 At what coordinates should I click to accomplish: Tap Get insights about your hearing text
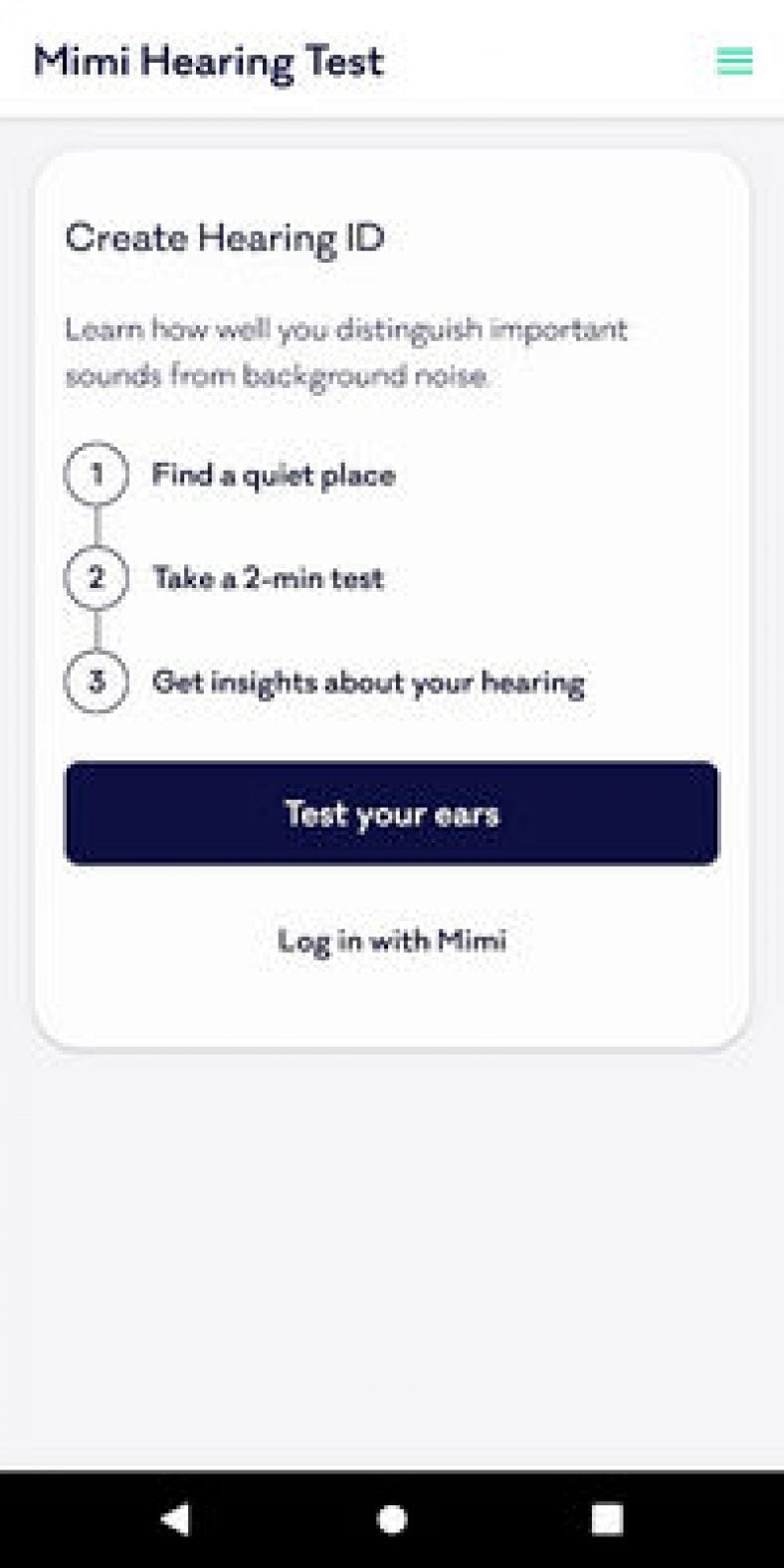click(x=368, y=683)
